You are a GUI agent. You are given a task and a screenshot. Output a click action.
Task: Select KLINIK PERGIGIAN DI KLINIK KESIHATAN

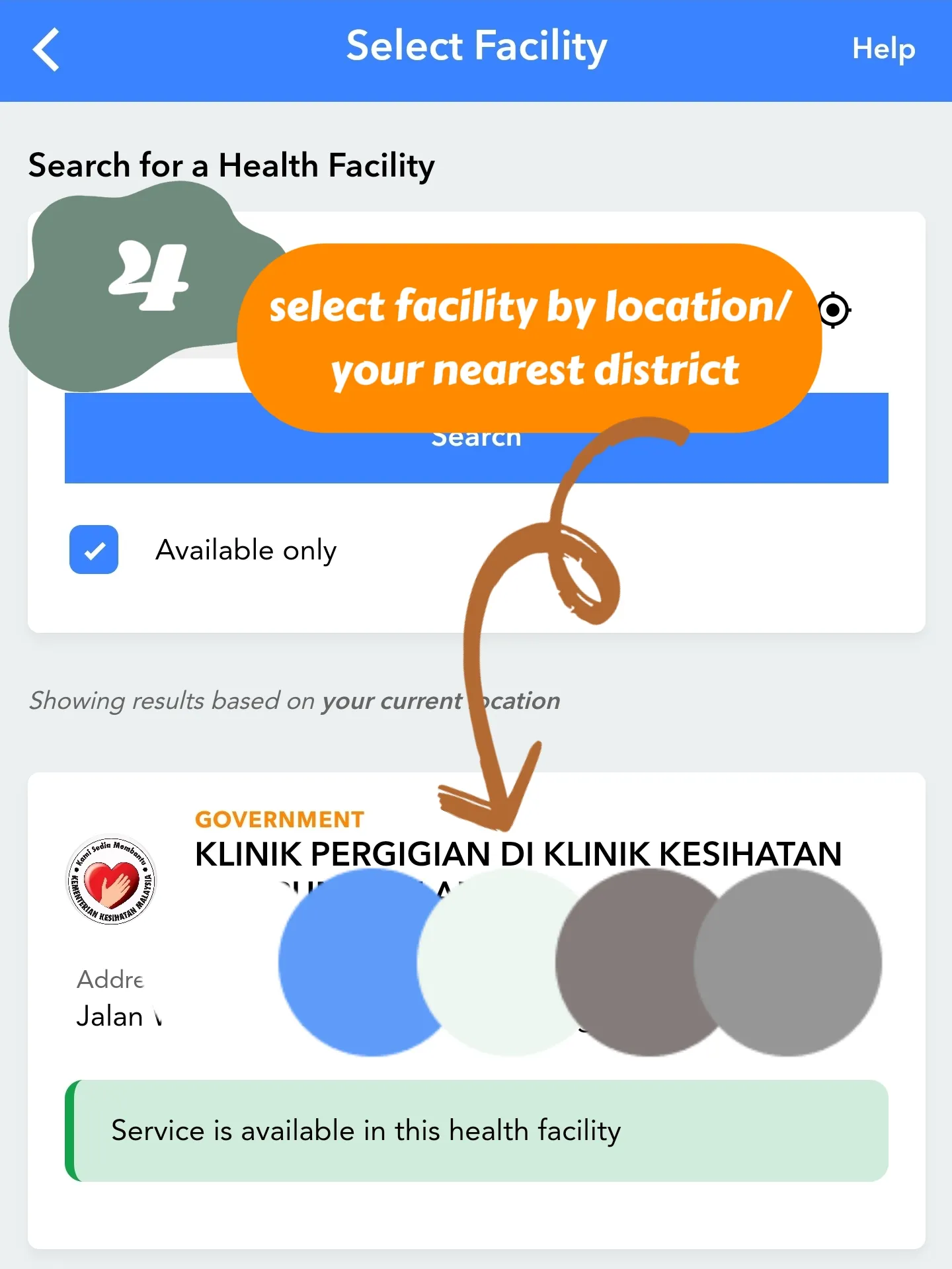coord(518,853)
